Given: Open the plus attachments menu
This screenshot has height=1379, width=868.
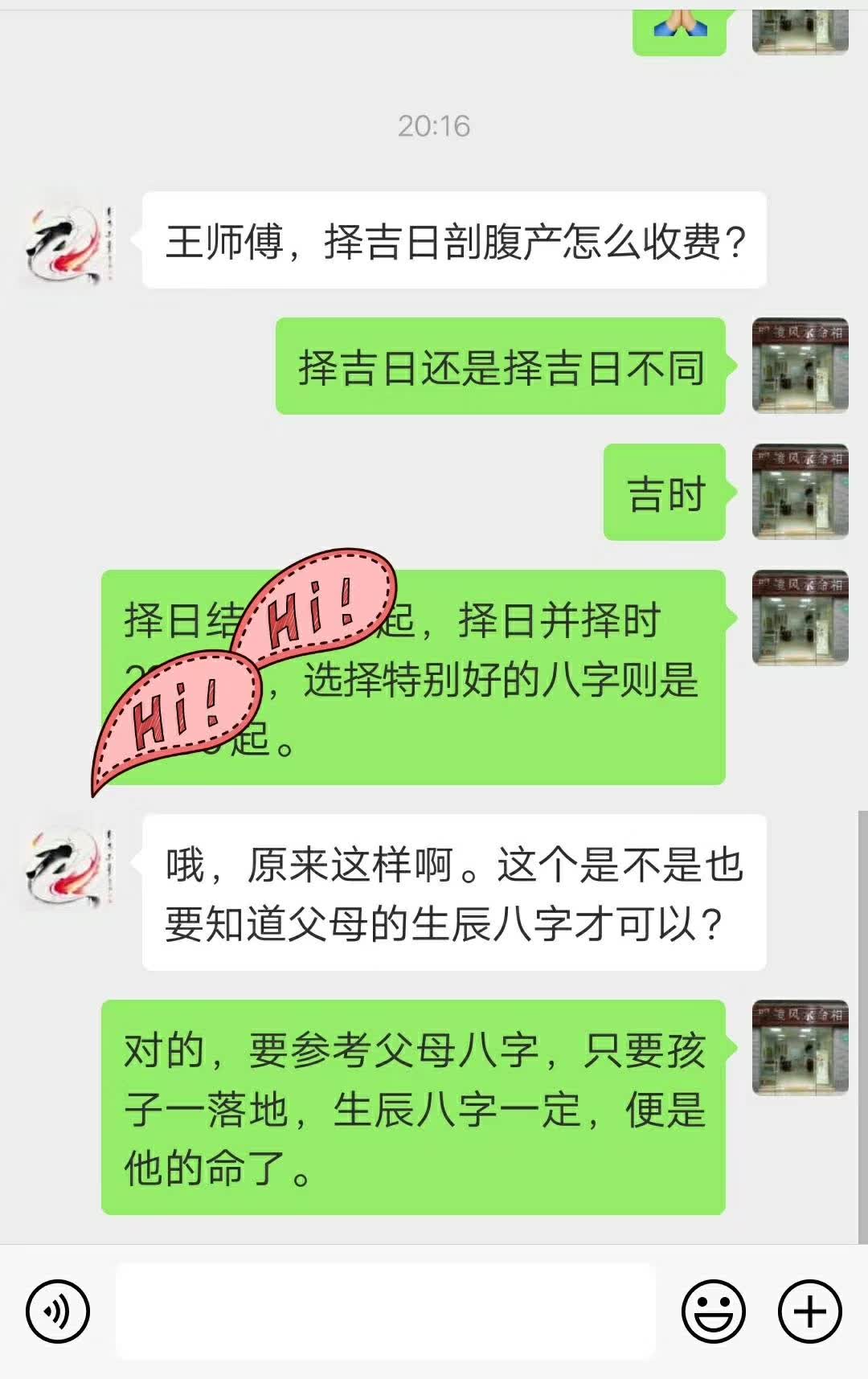Looking at the screenshot, I should 809,1311.
